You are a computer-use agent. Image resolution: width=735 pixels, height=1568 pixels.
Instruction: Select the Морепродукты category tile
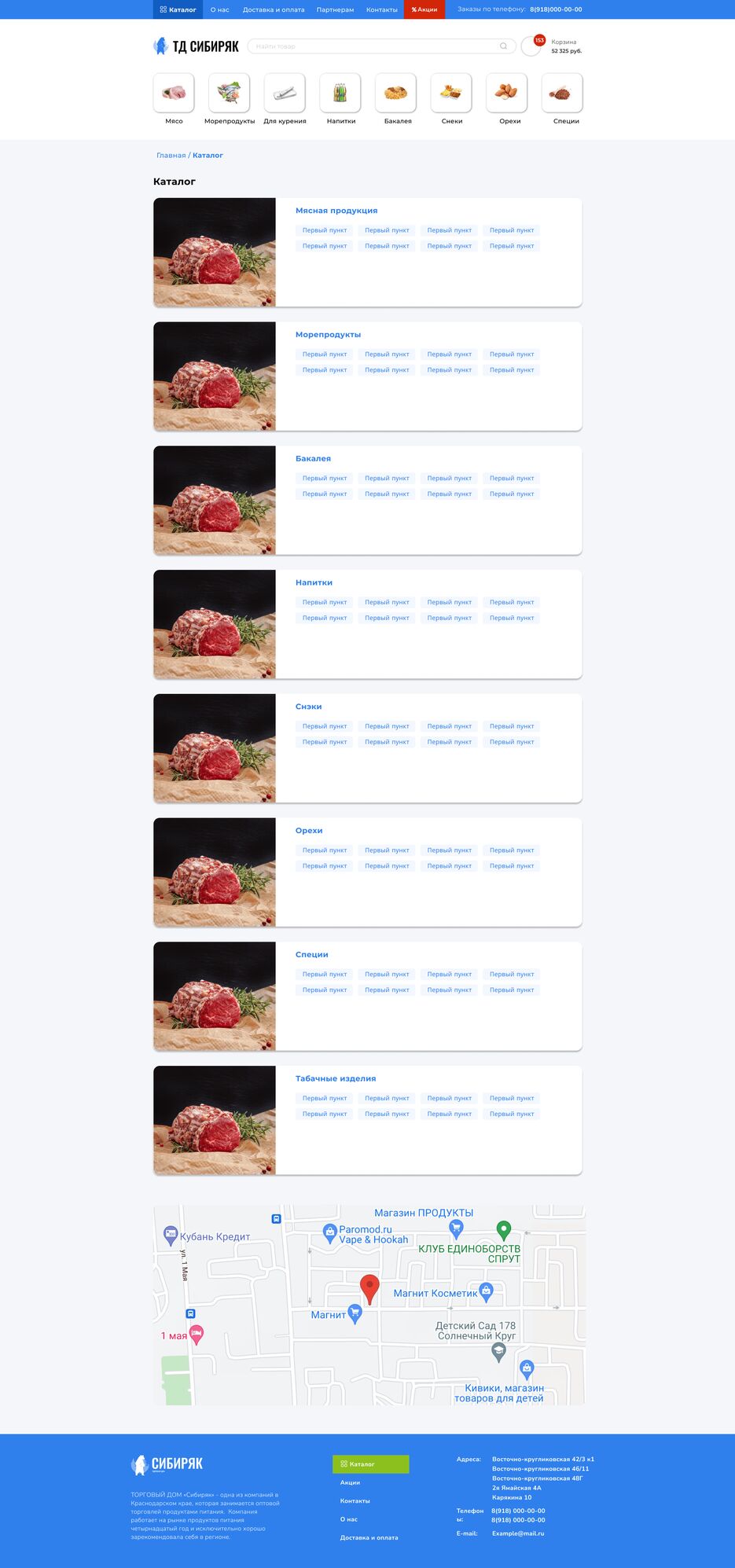click(229, 94)
